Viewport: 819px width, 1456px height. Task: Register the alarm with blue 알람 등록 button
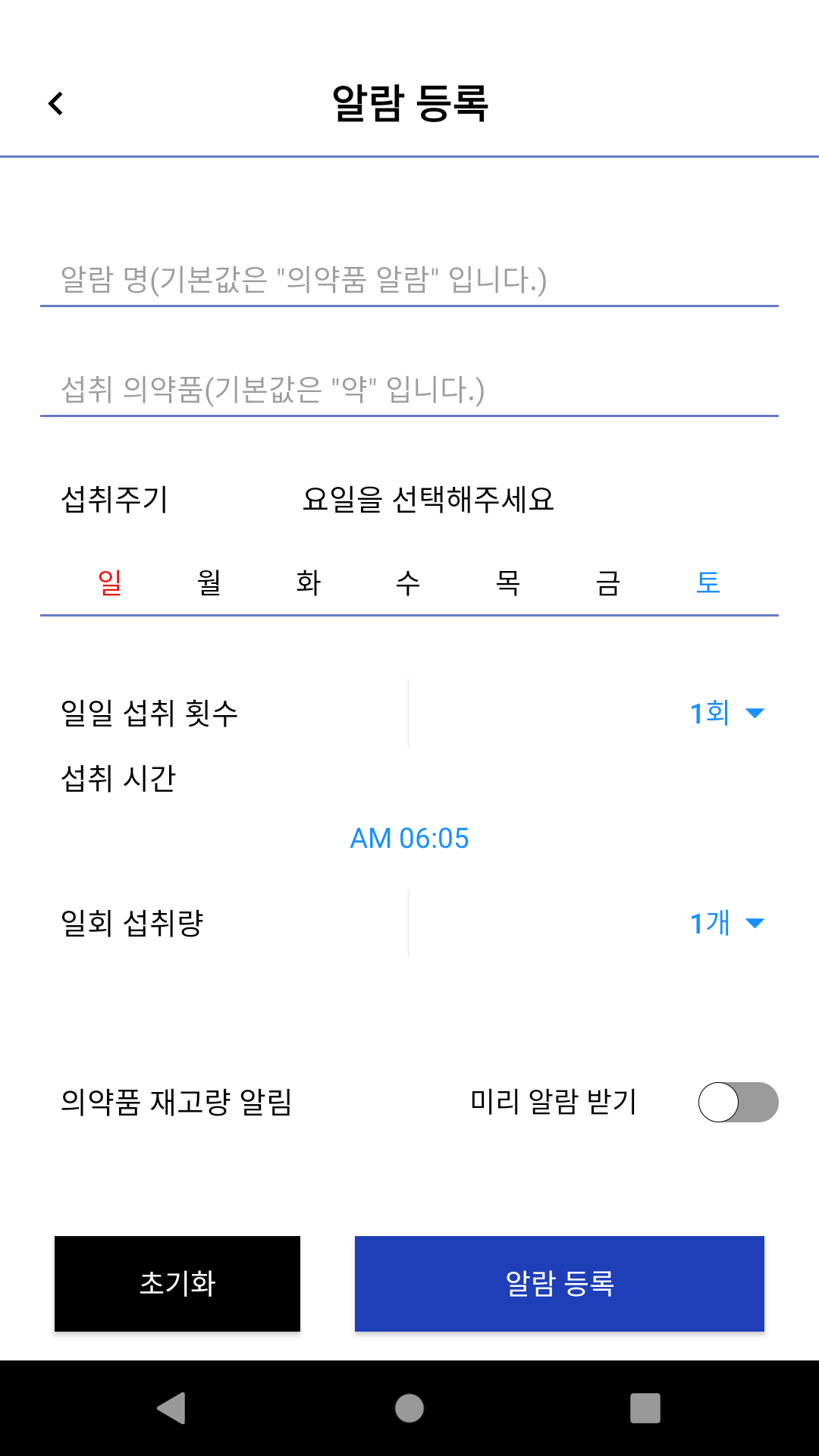(560, 1283)
